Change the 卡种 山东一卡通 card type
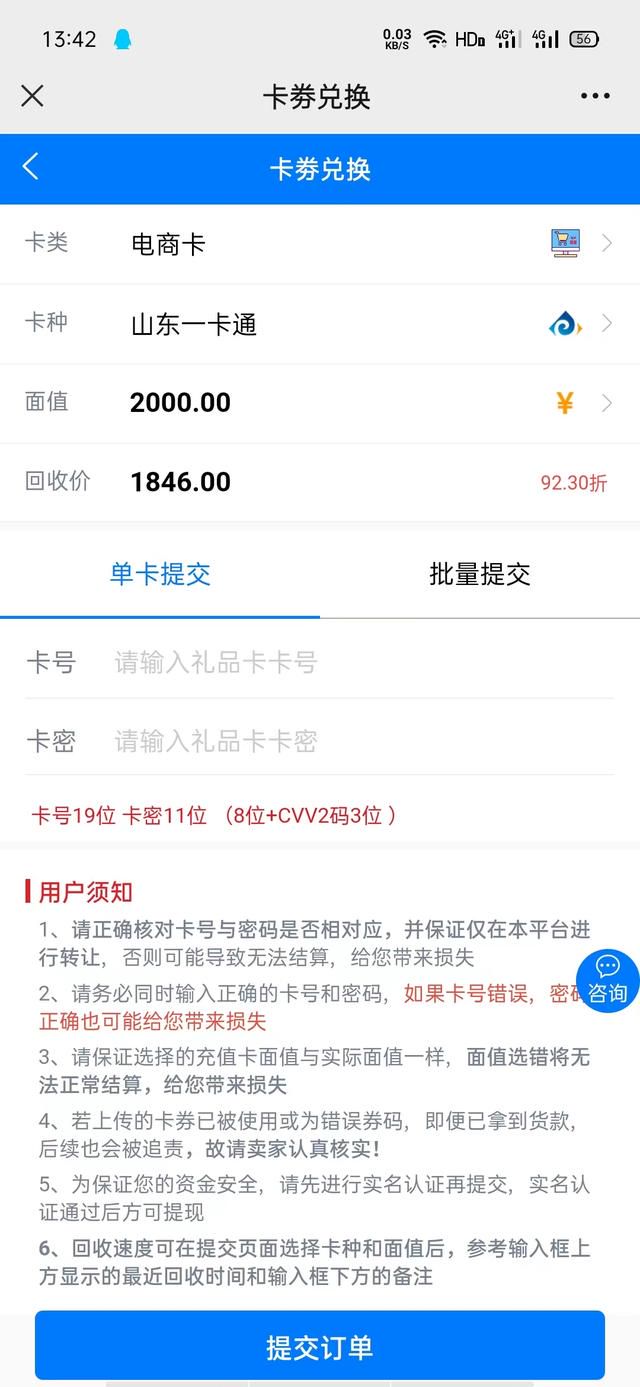 pyautogui.click(x=320, y=324)
